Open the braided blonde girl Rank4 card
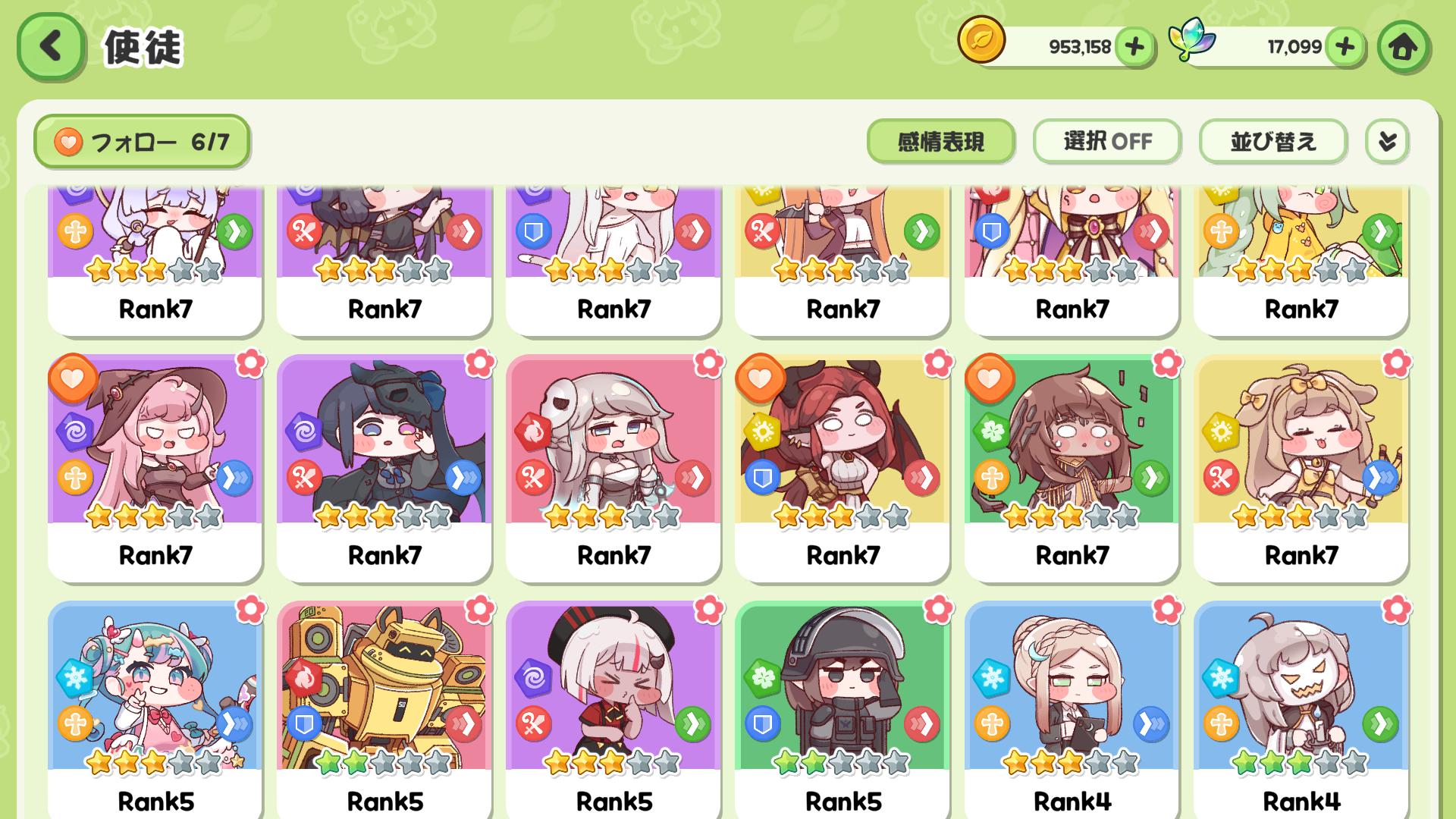Screen dimensions: 1456x819 [x=1071, y=698]
